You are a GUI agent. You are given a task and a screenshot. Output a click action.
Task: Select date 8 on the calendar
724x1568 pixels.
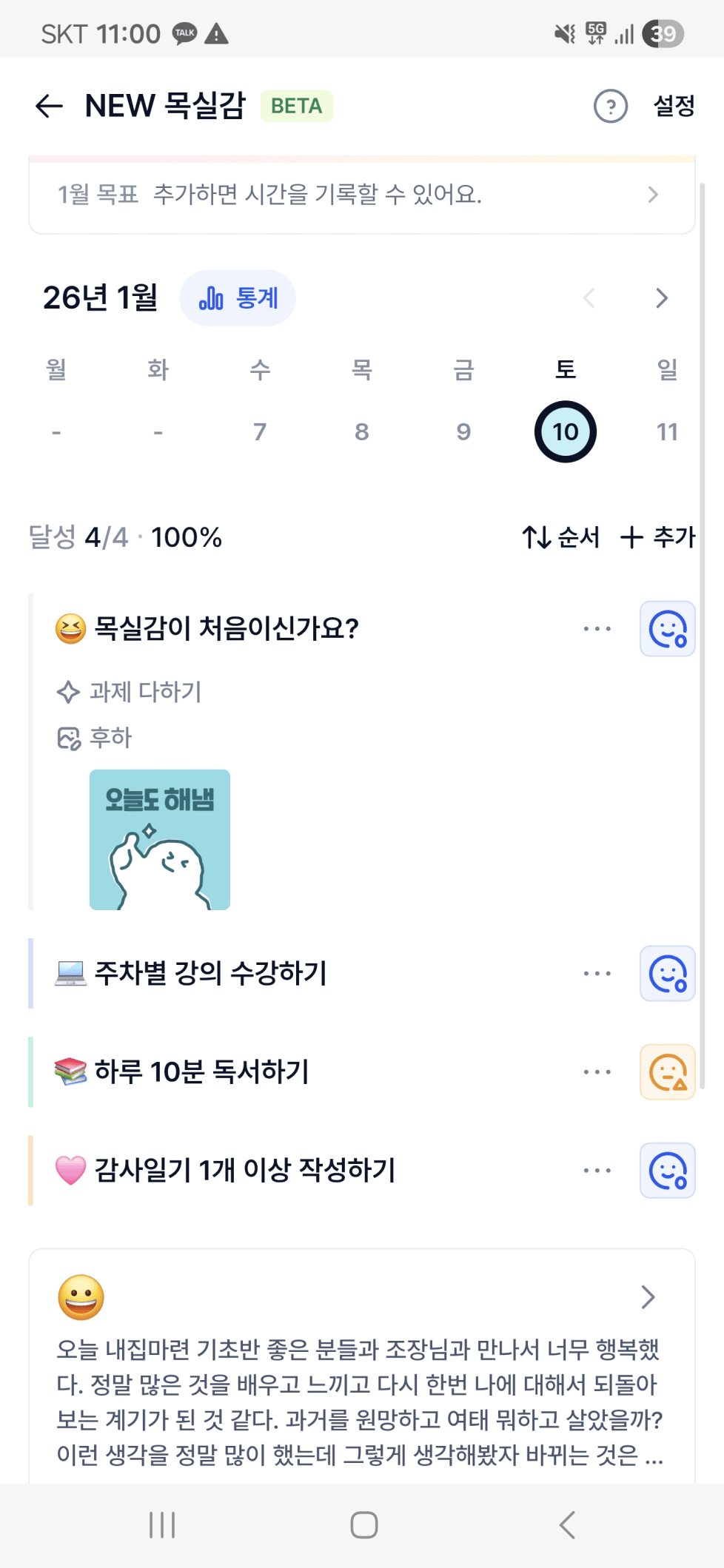tap(361, 431)
